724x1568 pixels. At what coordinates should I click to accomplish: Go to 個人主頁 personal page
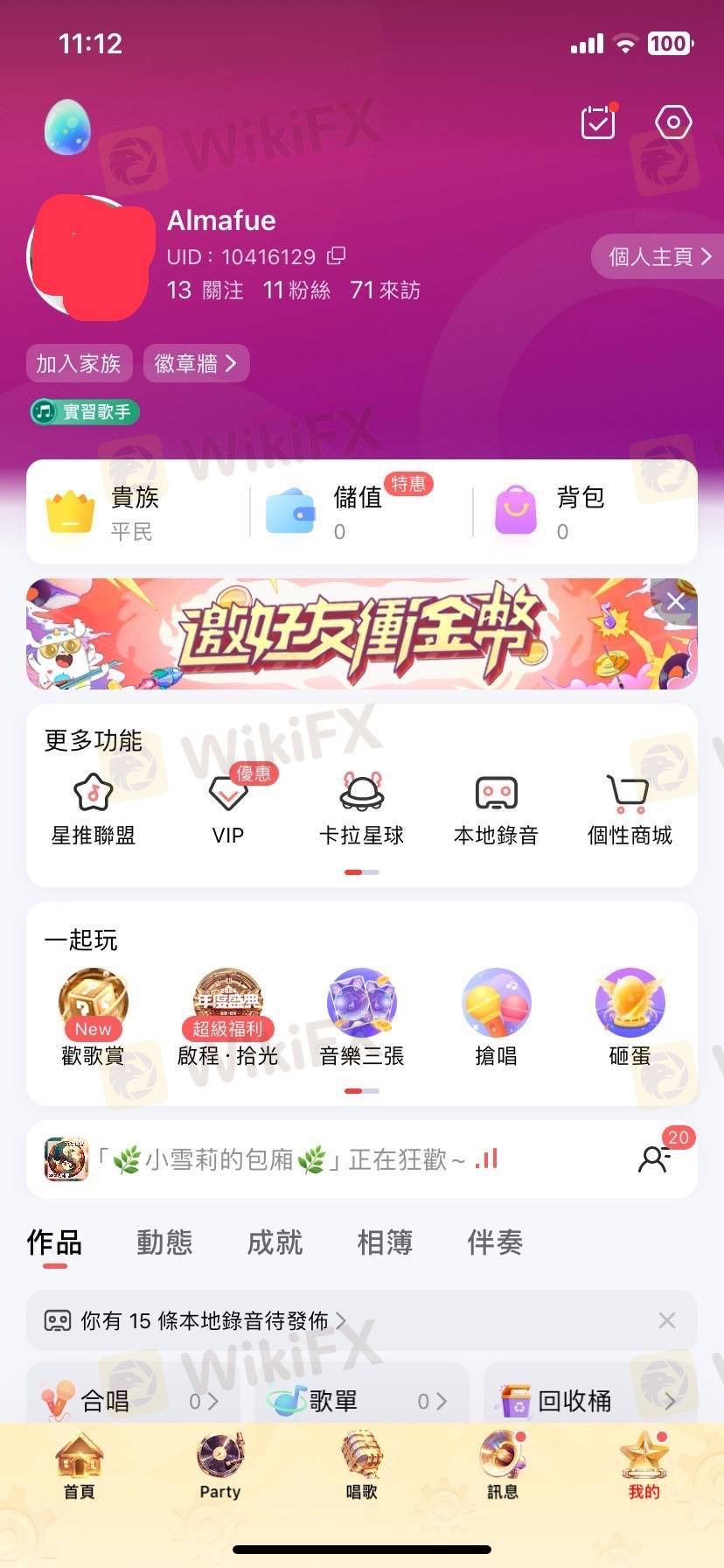coord(659,256)
